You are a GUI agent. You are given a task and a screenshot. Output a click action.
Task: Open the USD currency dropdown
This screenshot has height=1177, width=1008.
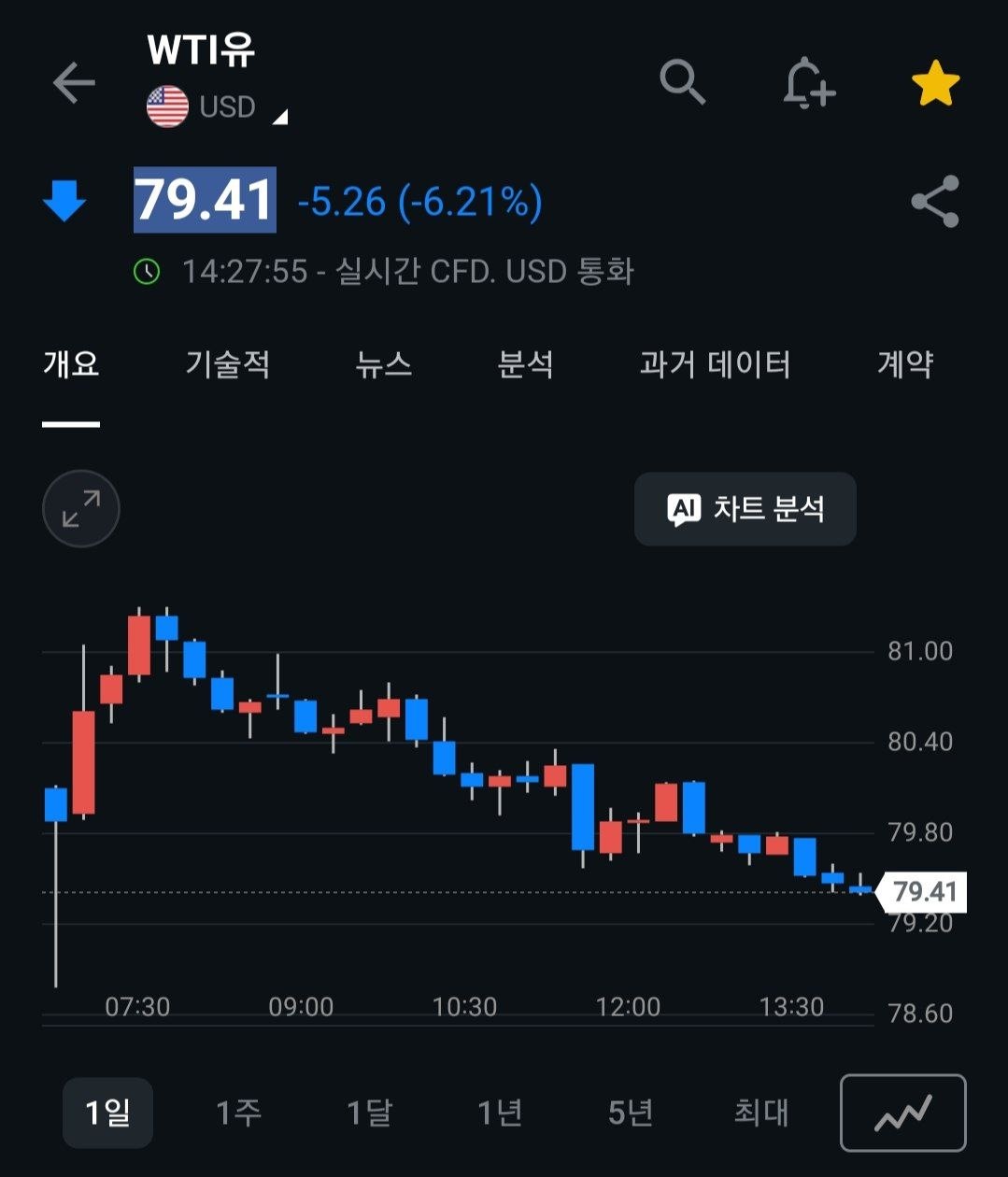pyautogui.click(x=217, y=106)
